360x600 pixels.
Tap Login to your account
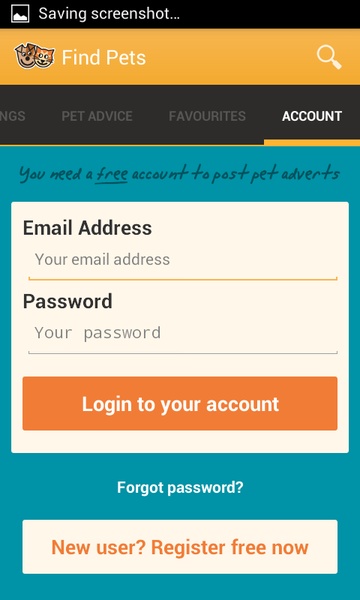tap(180, 403)
